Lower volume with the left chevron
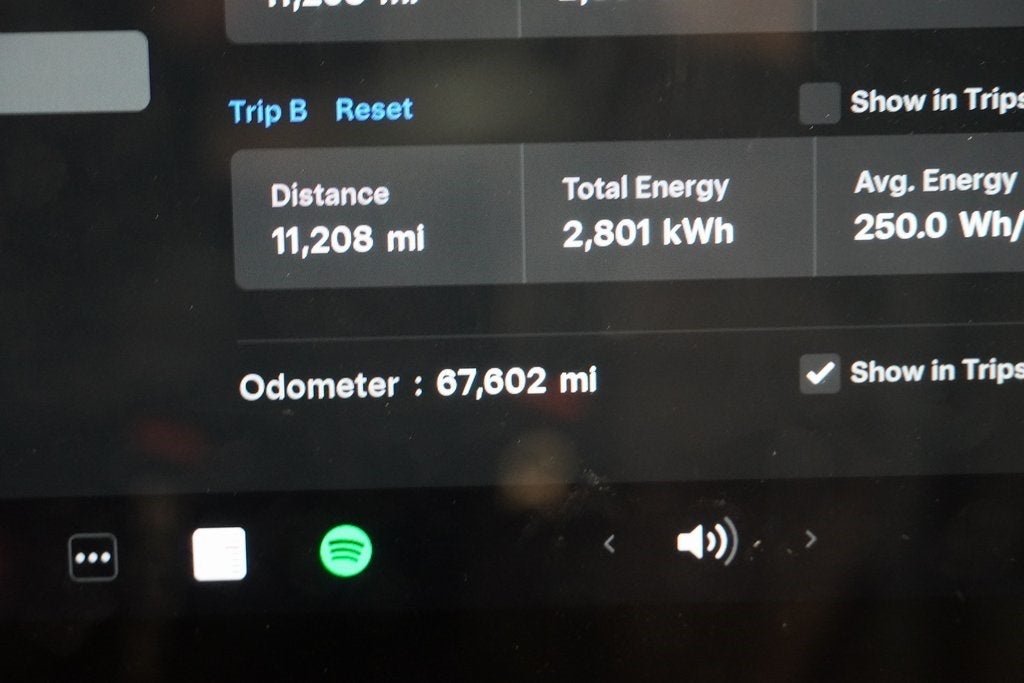The width and height of the screenshot is (1024, 683). pos(609,543)
